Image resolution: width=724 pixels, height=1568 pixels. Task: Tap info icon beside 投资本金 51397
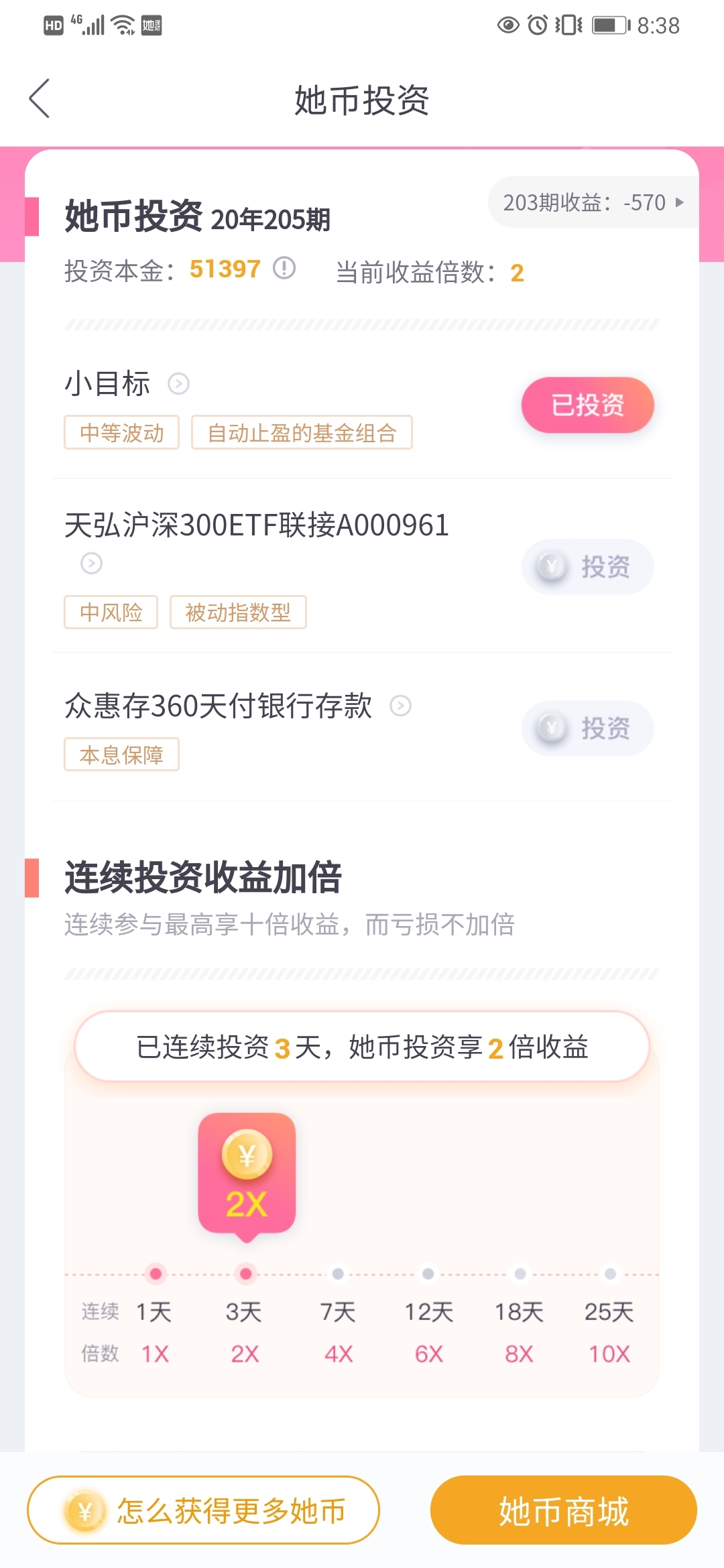click(284, 268)
